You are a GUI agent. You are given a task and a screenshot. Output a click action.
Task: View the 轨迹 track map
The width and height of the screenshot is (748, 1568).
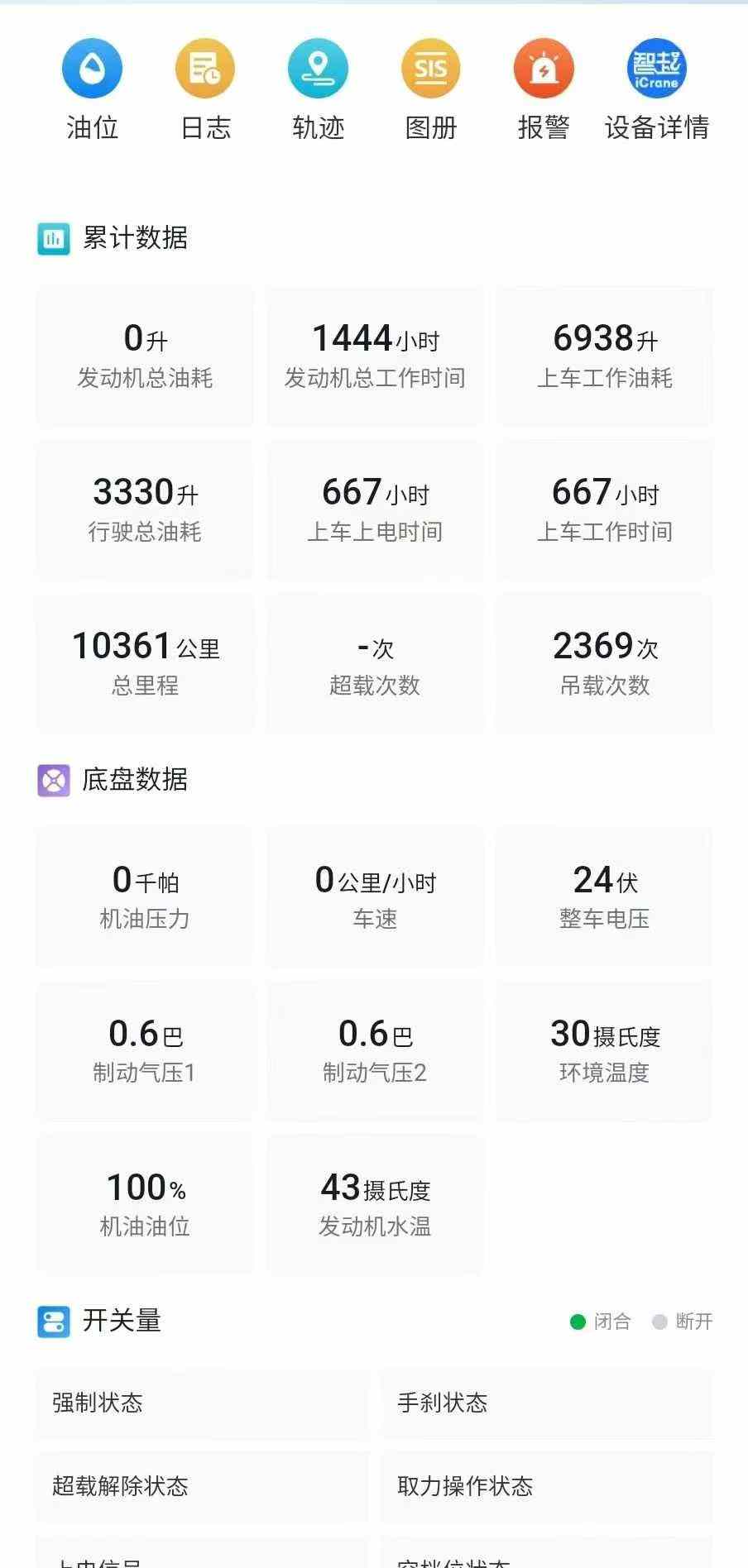coord(318,69)
